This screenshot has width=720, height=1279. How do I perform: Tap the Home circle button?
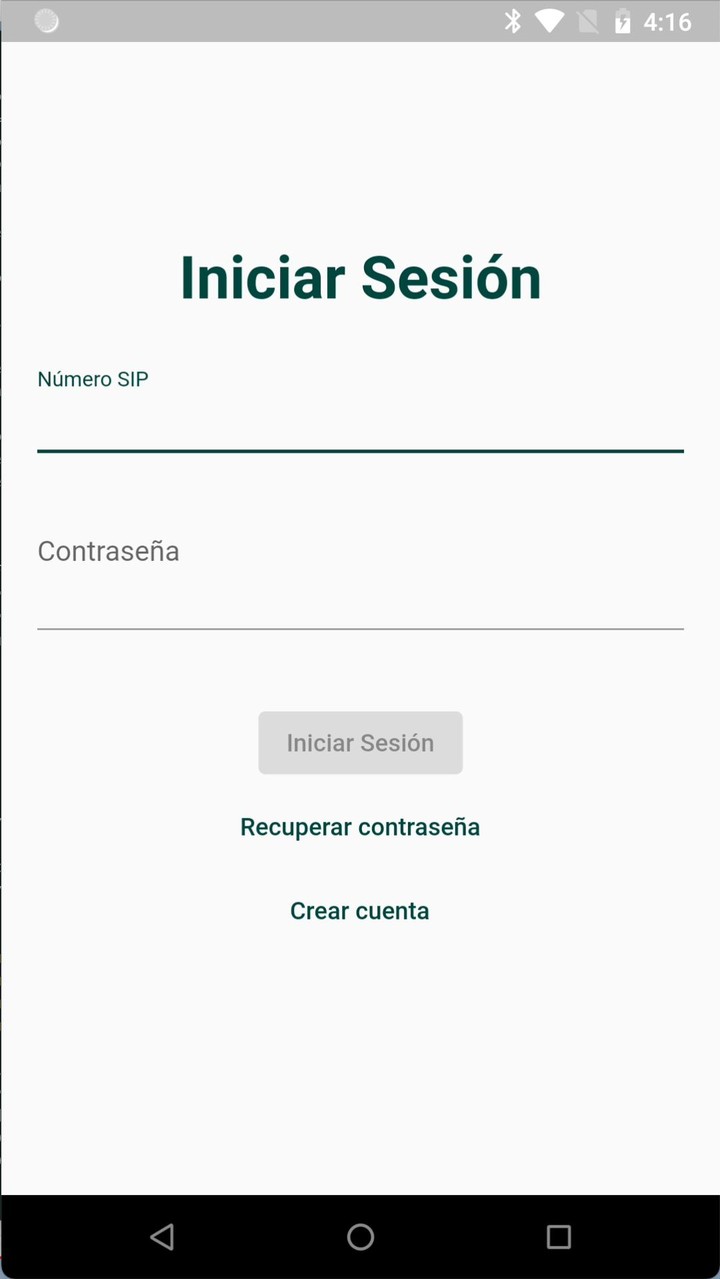[360, 1237]
